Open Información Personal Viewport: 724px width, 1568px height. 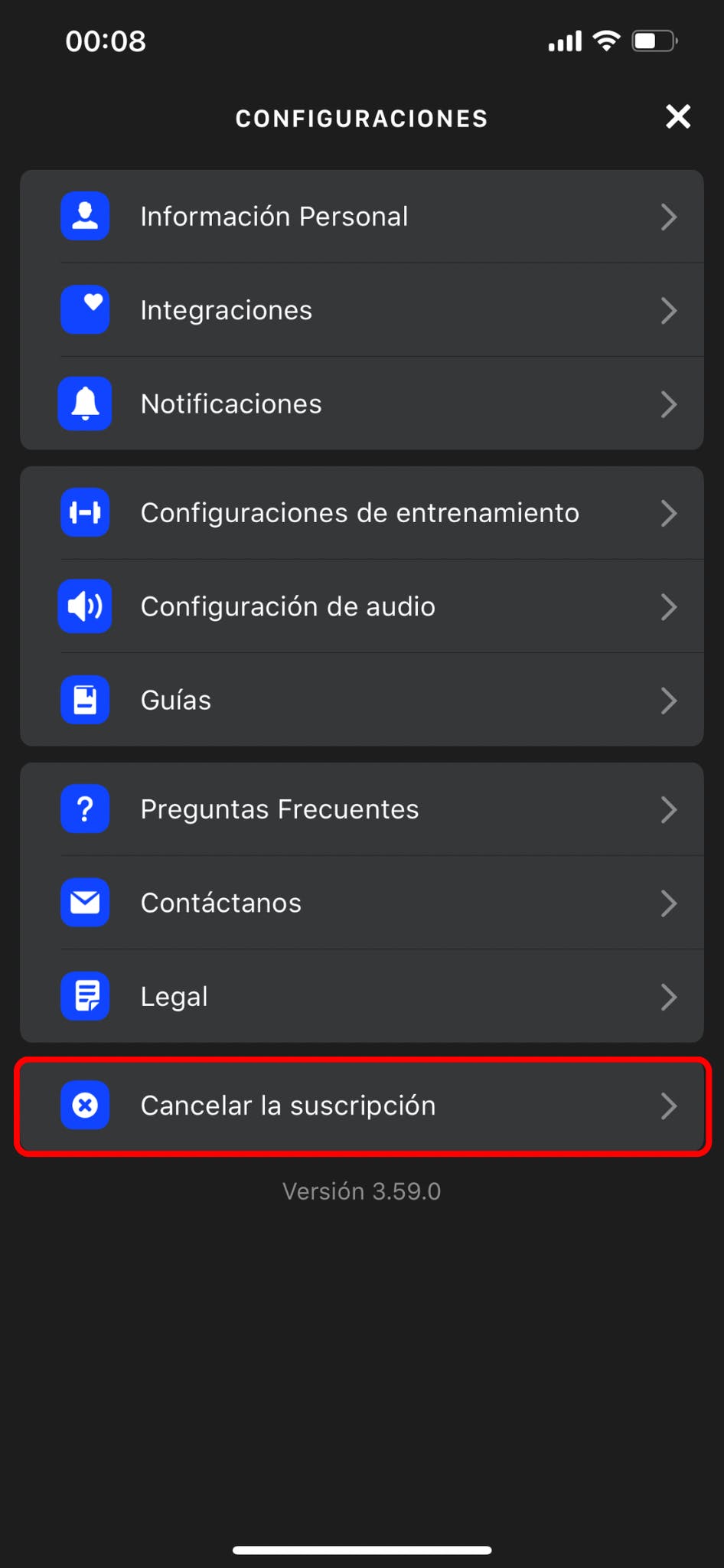coord(361,217)
